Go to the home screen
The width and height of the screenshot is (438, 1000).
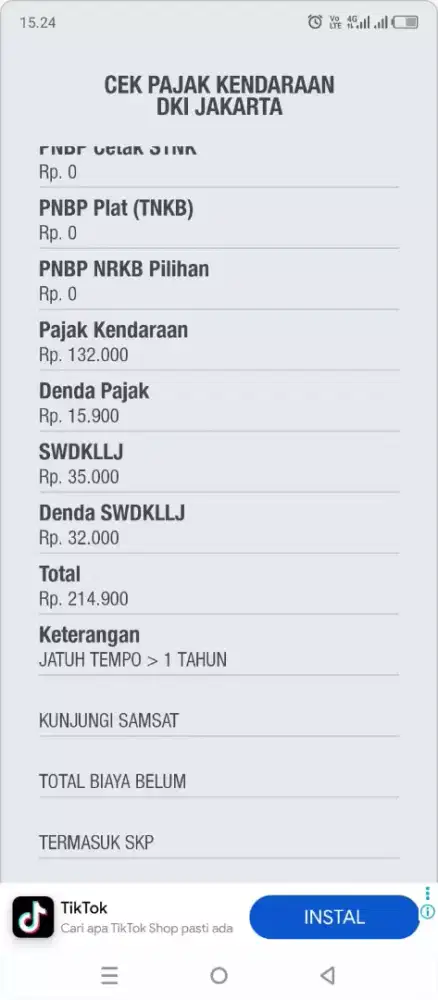tap(219, 975)
